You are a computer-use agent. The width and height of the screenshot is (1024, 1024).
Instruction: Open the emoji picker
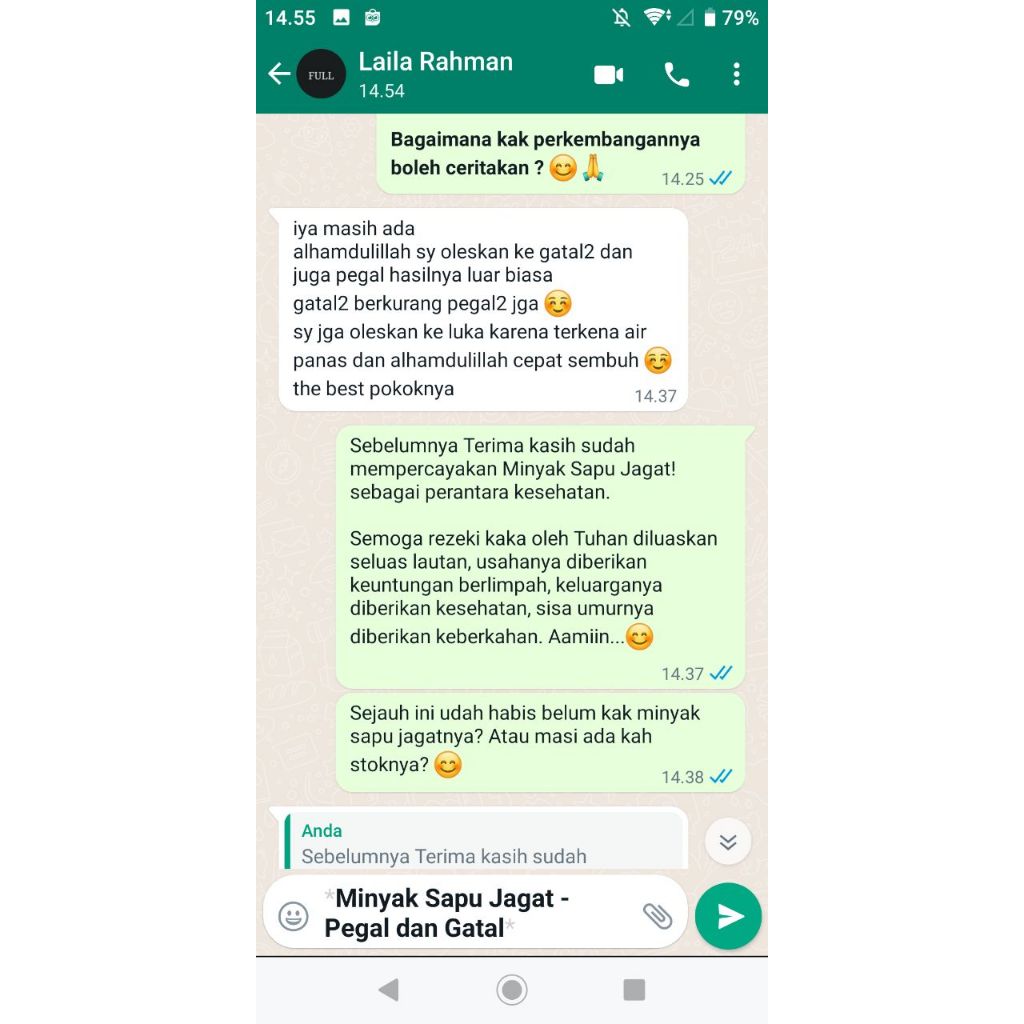pos(293,916)
